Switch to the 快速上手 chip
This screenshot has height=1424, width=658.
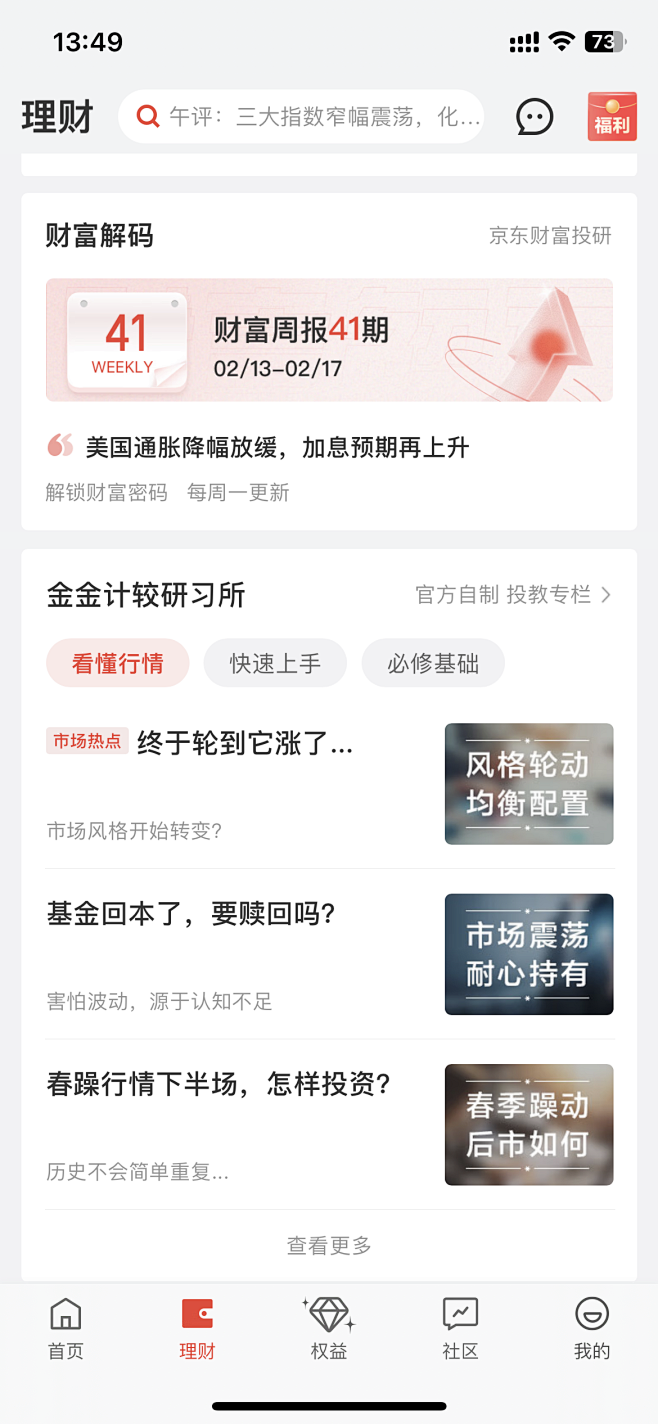point(275,663)
